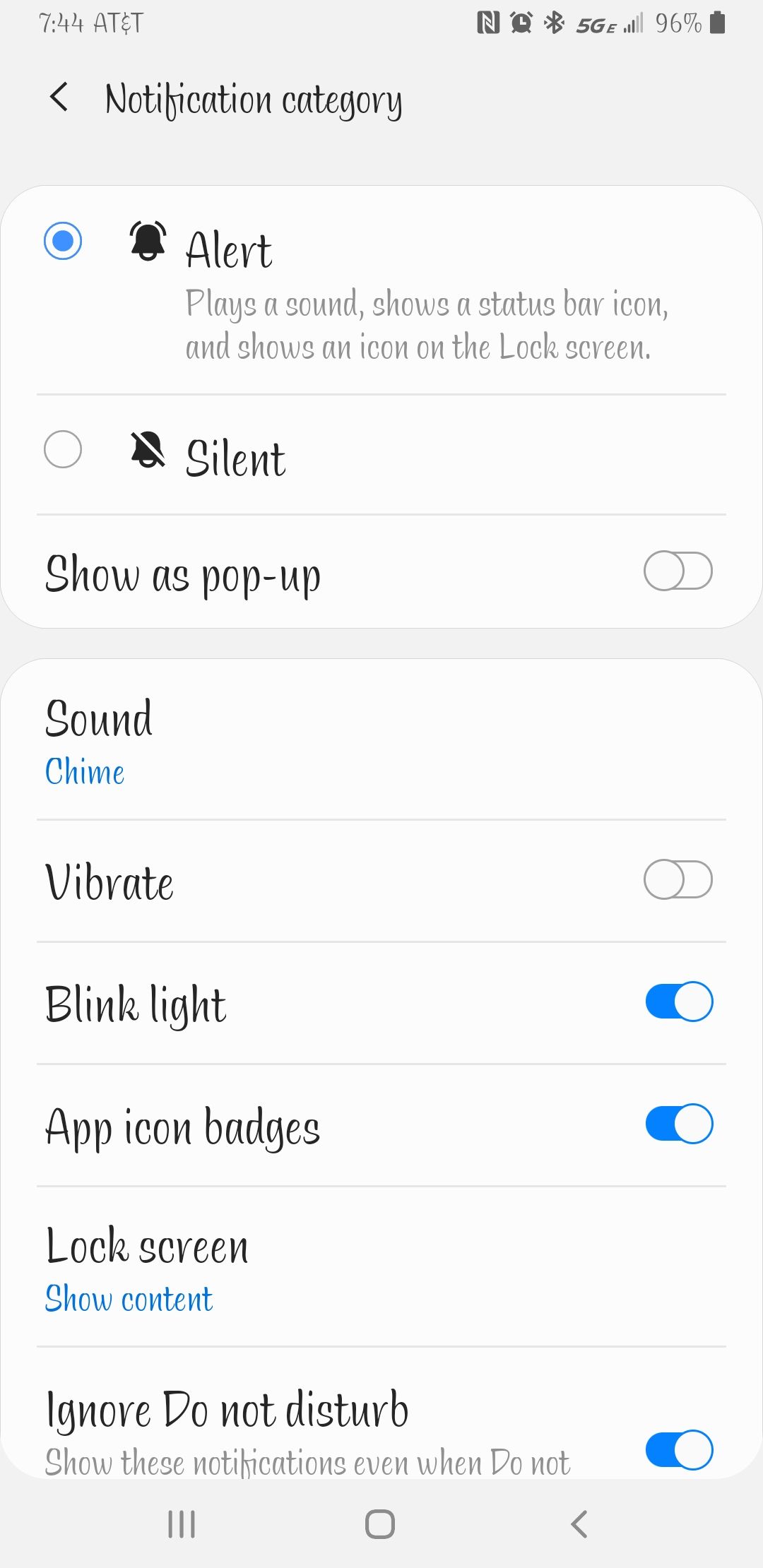
Task: Turn on the Vibrate toggle
Action: pyautogui.click(x=678, y=881)
